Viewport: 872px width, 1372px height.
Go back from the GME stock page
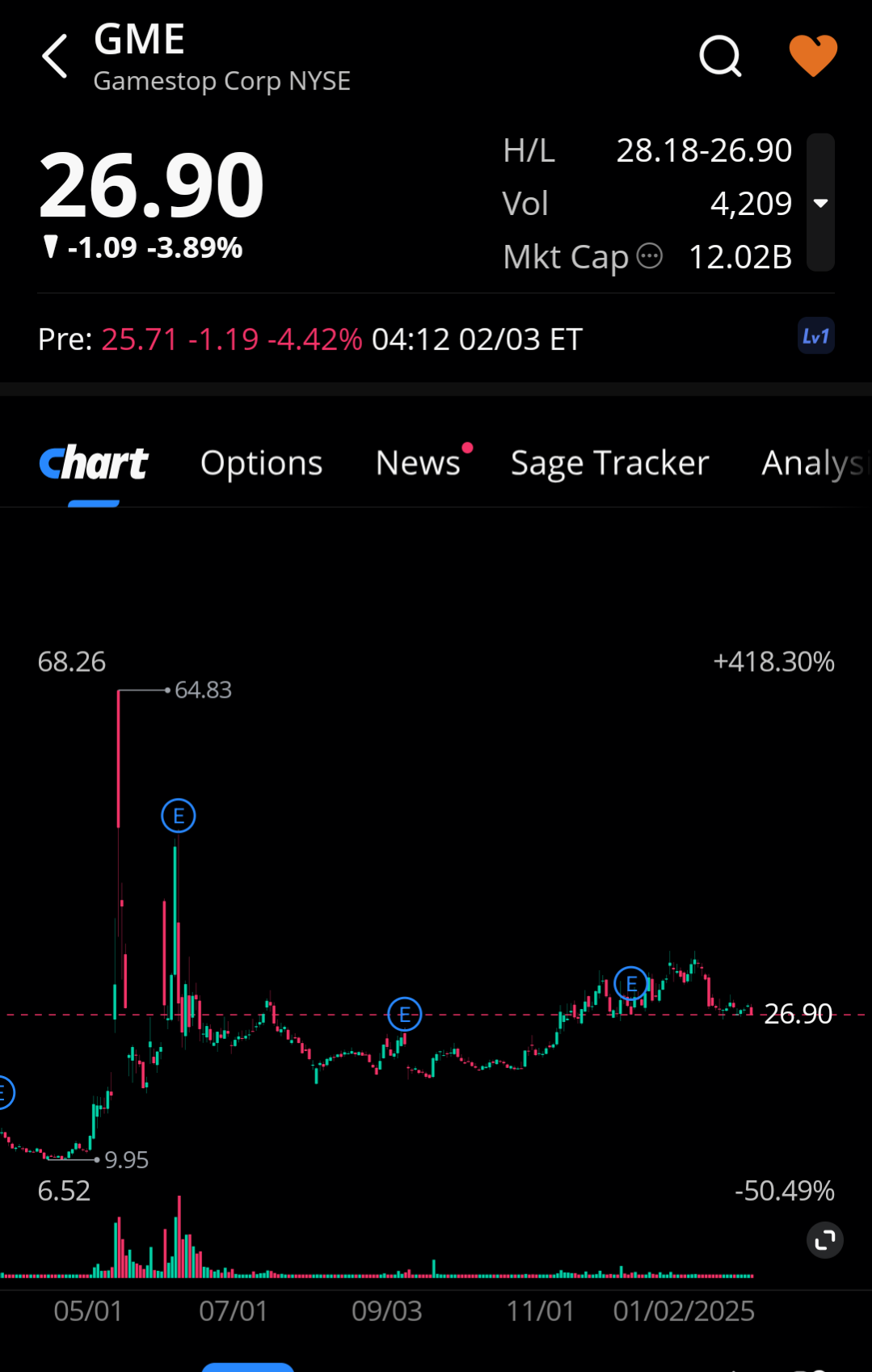[55, 57]
